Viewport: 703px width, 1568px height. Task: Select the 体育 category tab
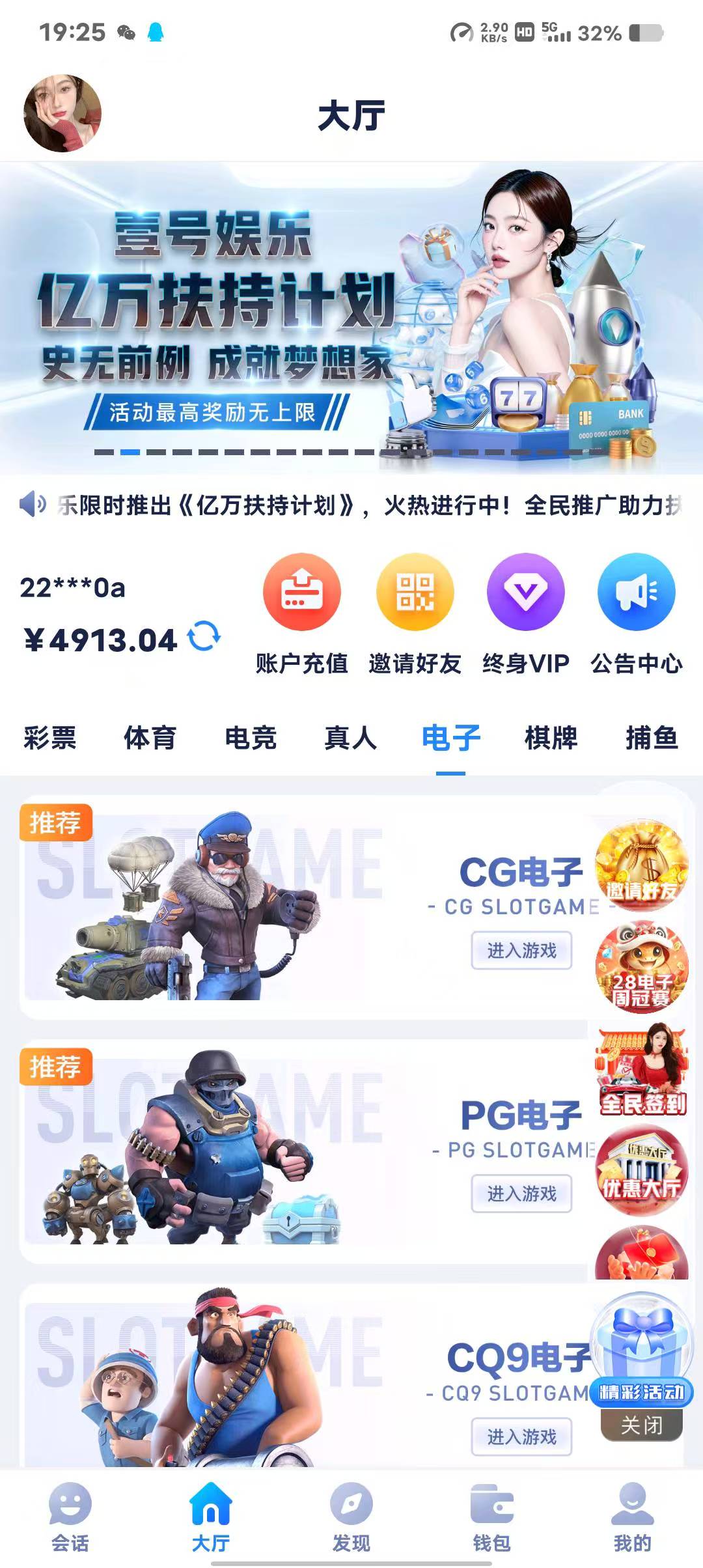coord(150,738)
